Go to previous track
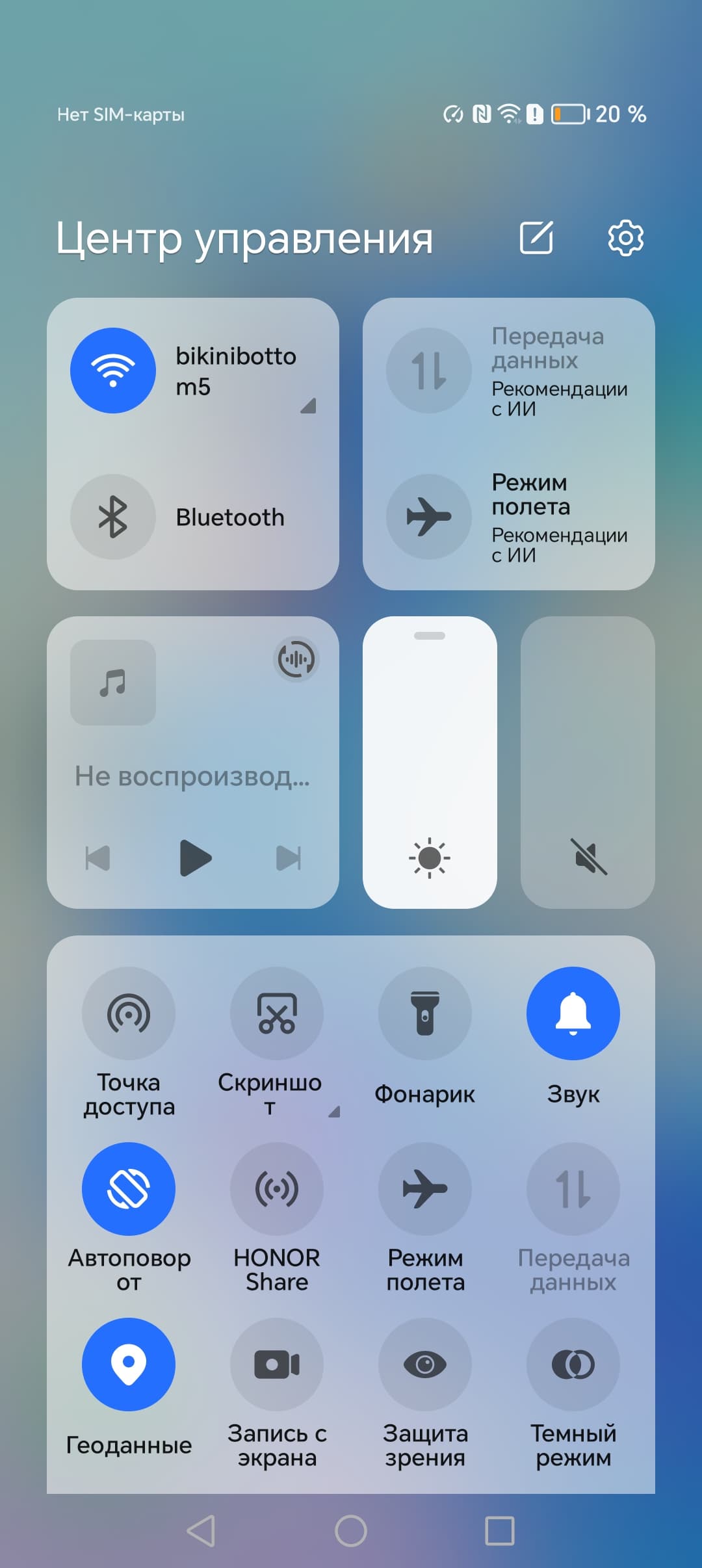 pos(98,858)
